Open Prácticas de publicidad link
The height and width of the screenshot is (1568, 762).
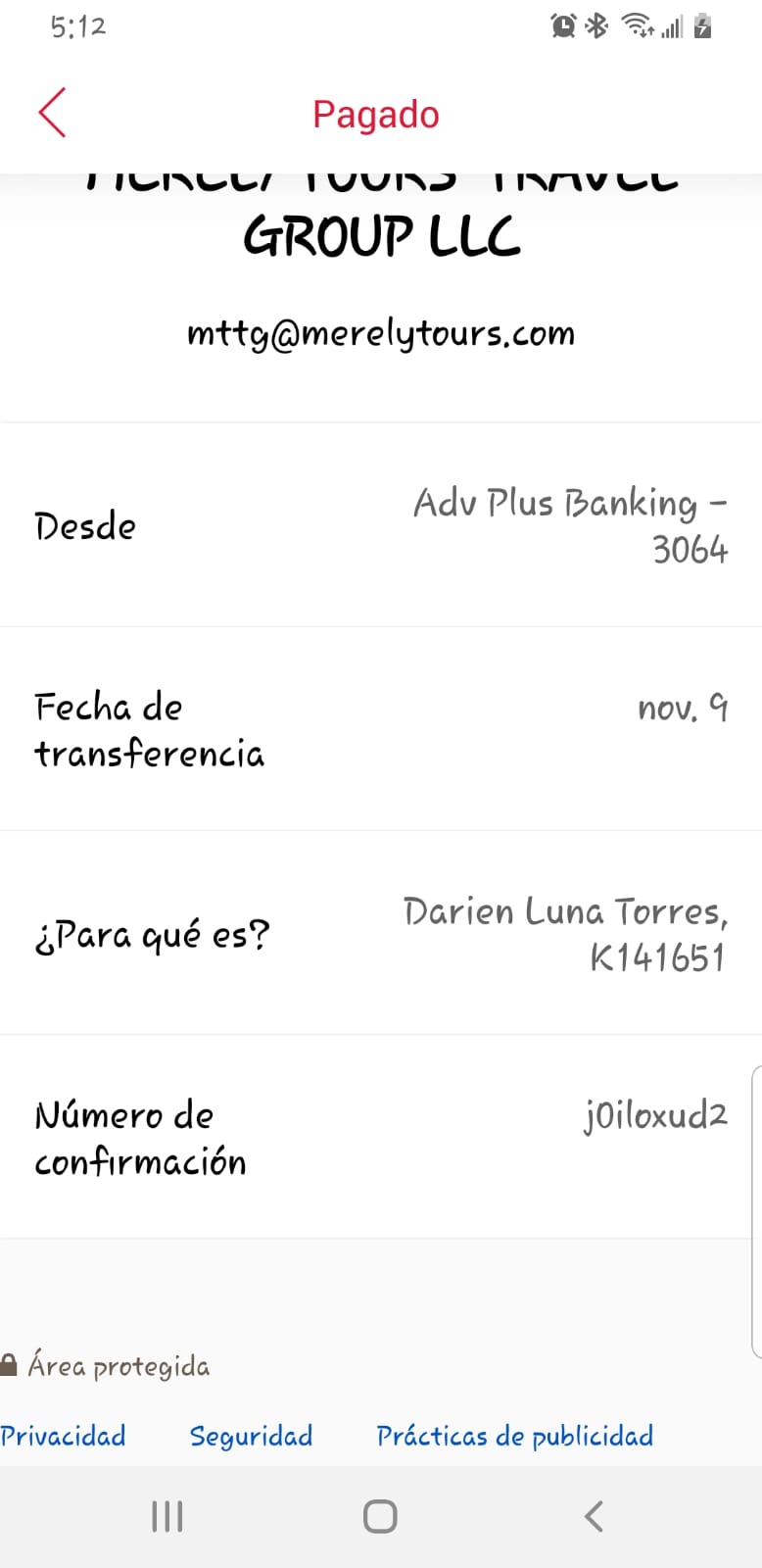click(x=514, y=1436)
